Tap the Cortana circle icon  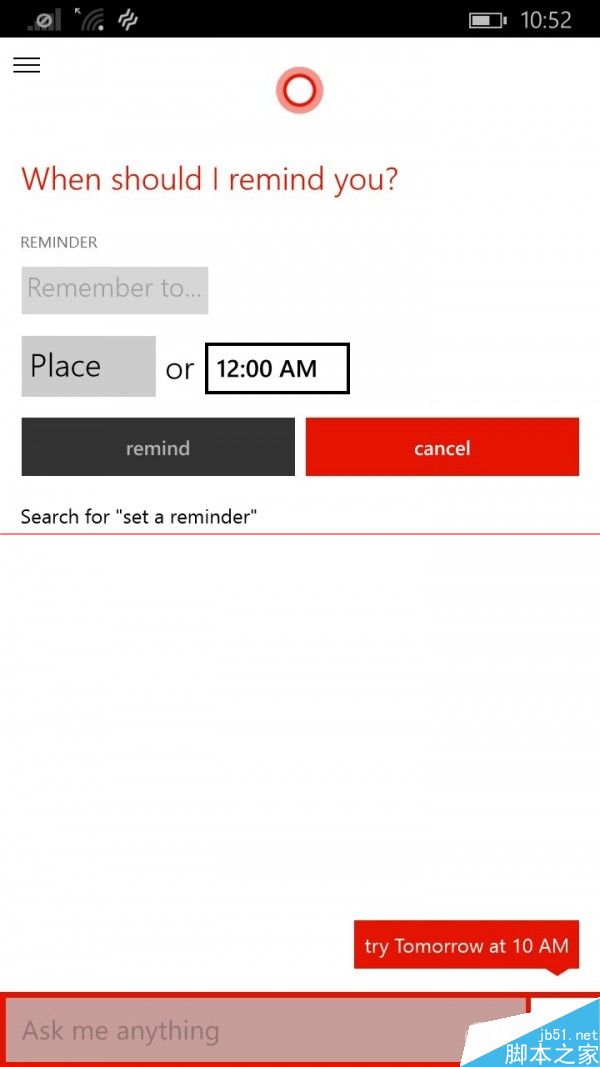point(299,91)
